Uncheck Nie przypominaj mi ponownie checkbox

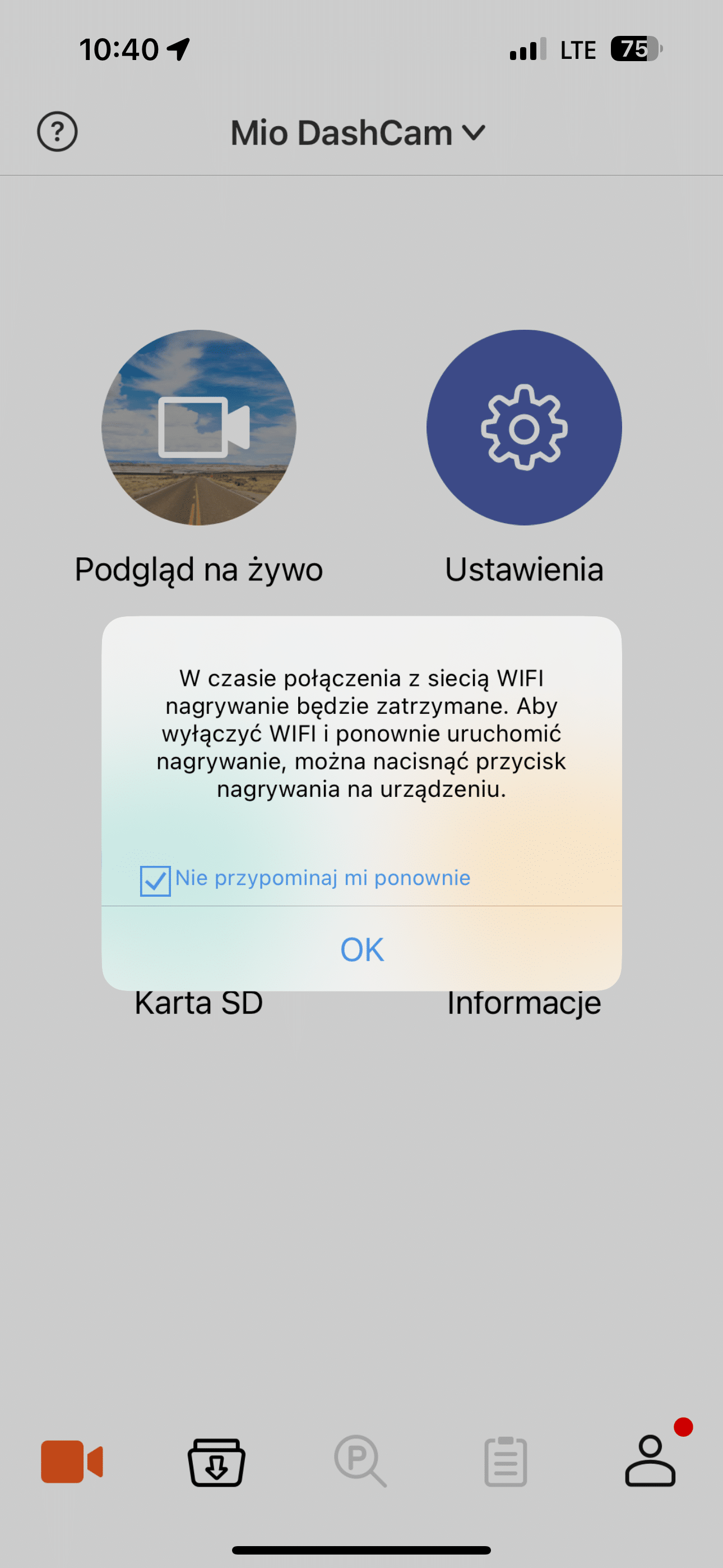[155, 880]
